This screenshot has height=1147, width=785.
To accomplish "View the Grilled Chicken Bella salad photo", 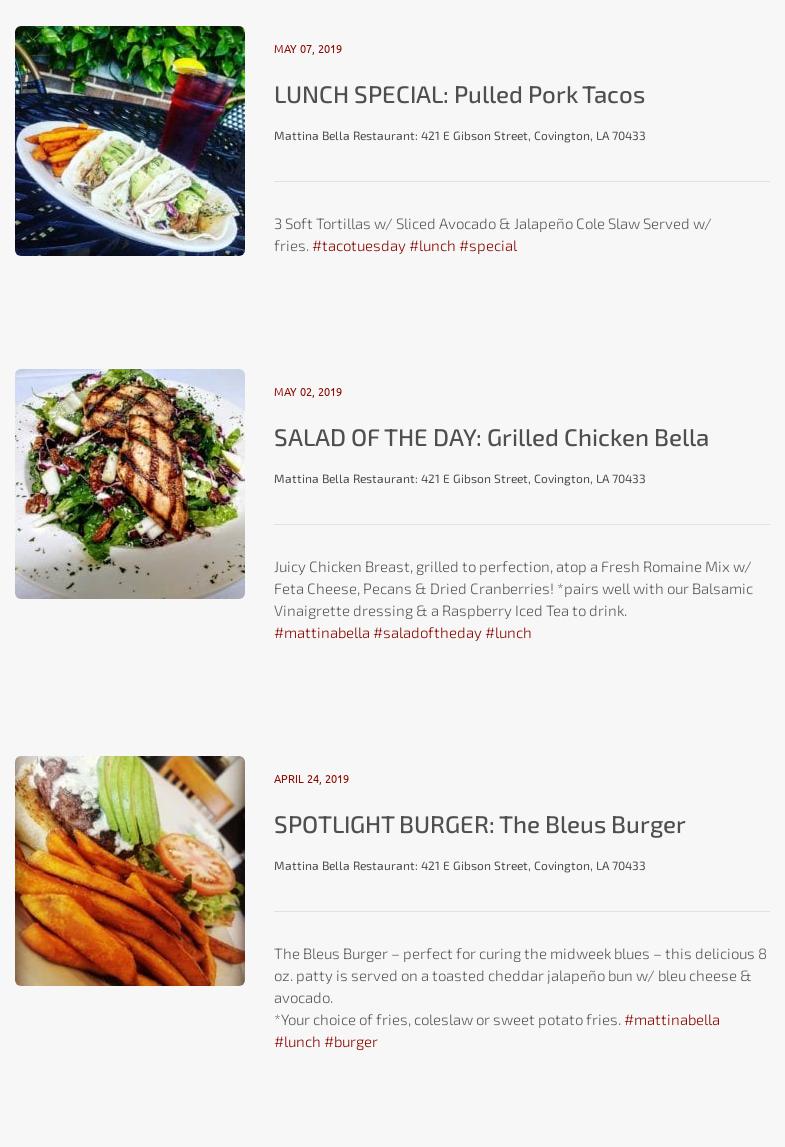I will tap(130, 484).
